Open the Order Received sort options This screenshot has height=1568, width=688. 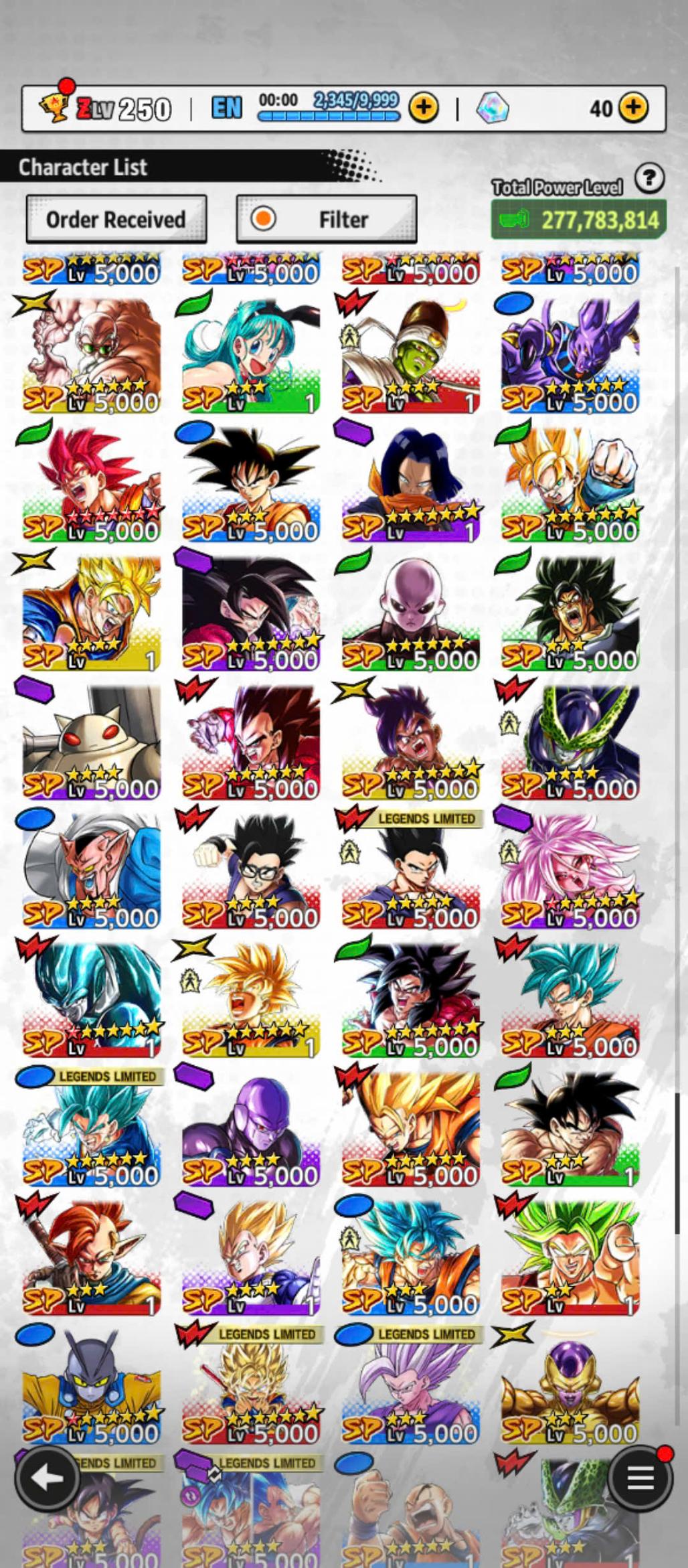click(x=116, y=219)
